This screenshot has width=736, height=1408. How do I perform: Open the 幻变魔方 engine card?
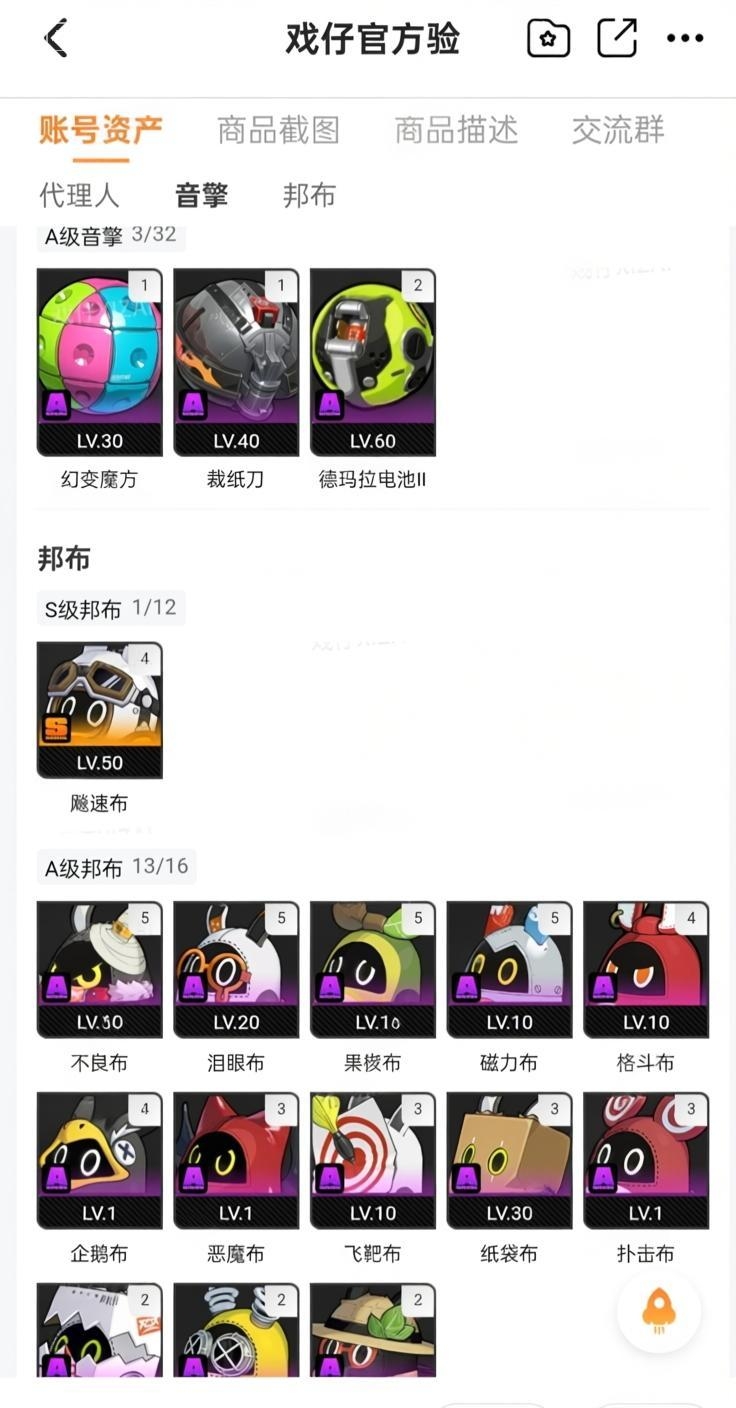click(99, 362)
